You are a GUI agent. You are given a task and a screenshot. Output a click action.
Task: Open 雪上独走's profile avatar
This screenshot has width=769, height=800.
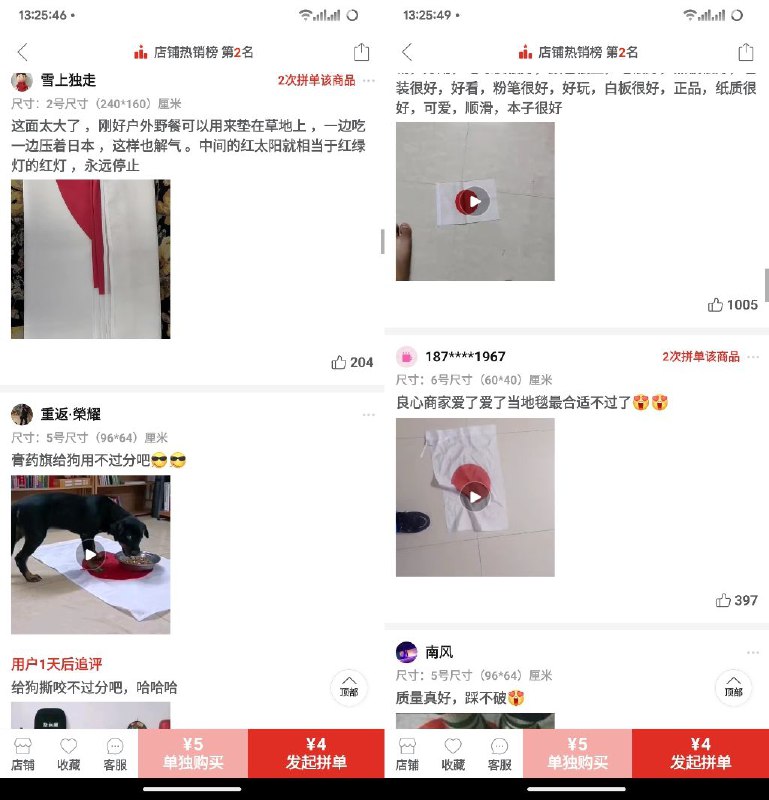(x=22, y=80)
